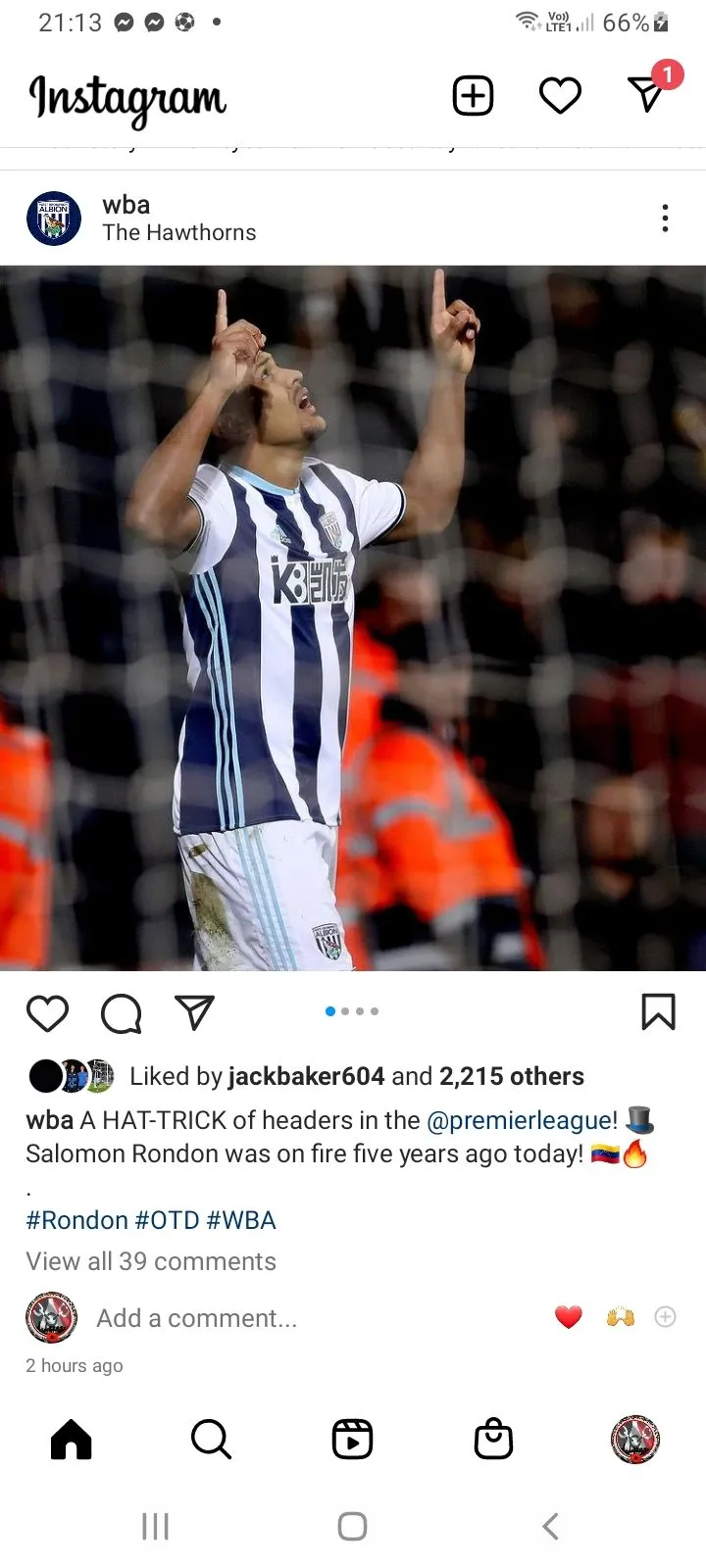Share the wba post via send icon
This screenshot has height=1568, width=706.
[x=194, y=1012]
